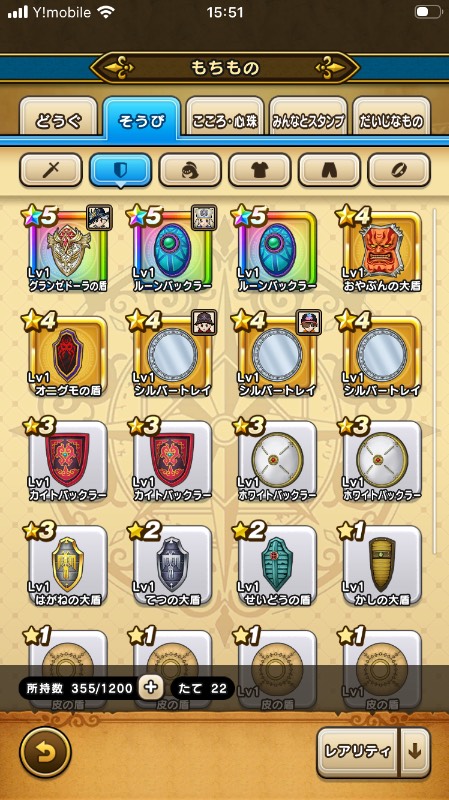Viewport: 449px width, 800px height.
Task: Switch to the みんなとスタンプ tab
Action: coord(308,118)
